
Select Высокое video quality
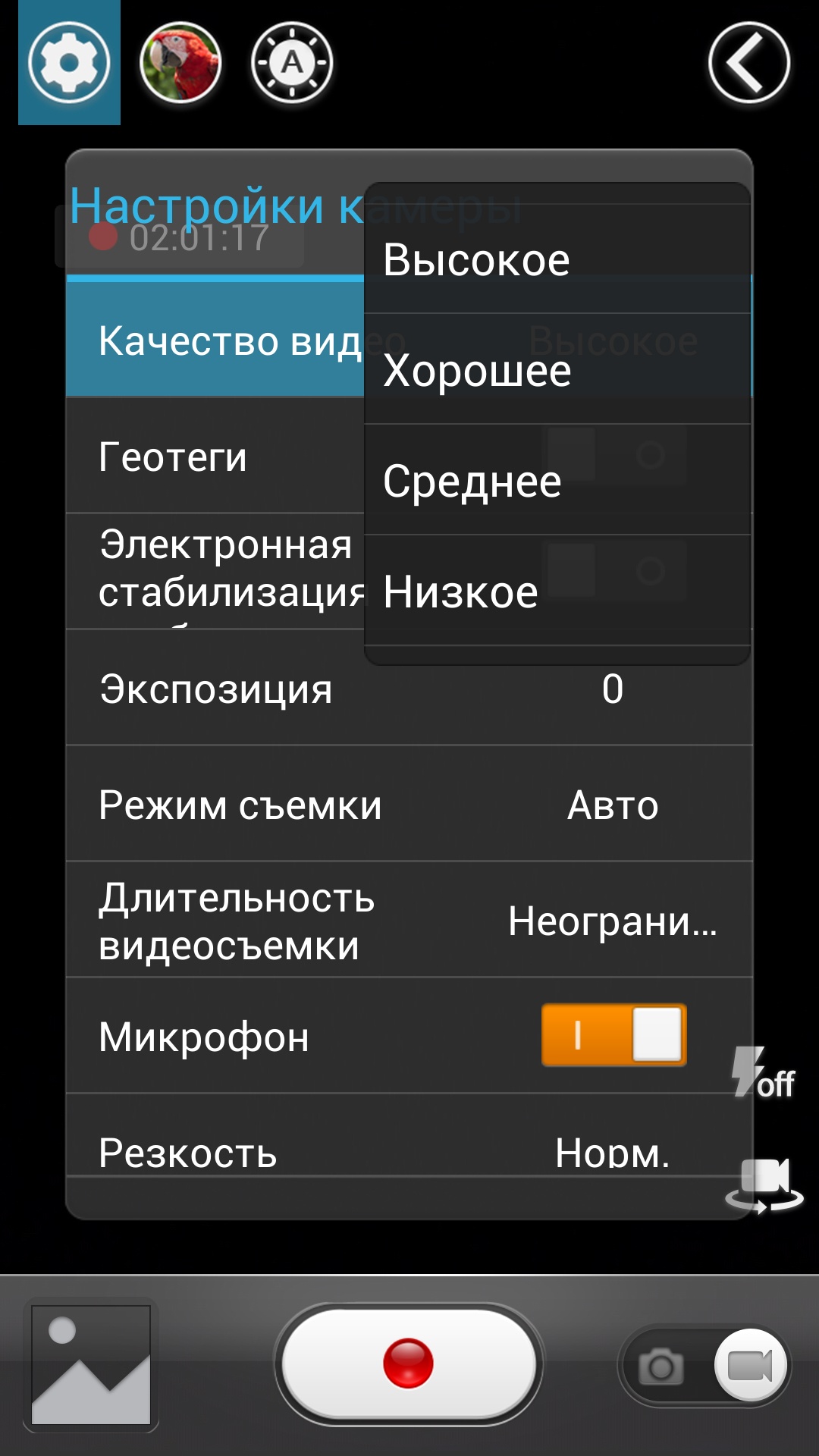tap(557, 260)
